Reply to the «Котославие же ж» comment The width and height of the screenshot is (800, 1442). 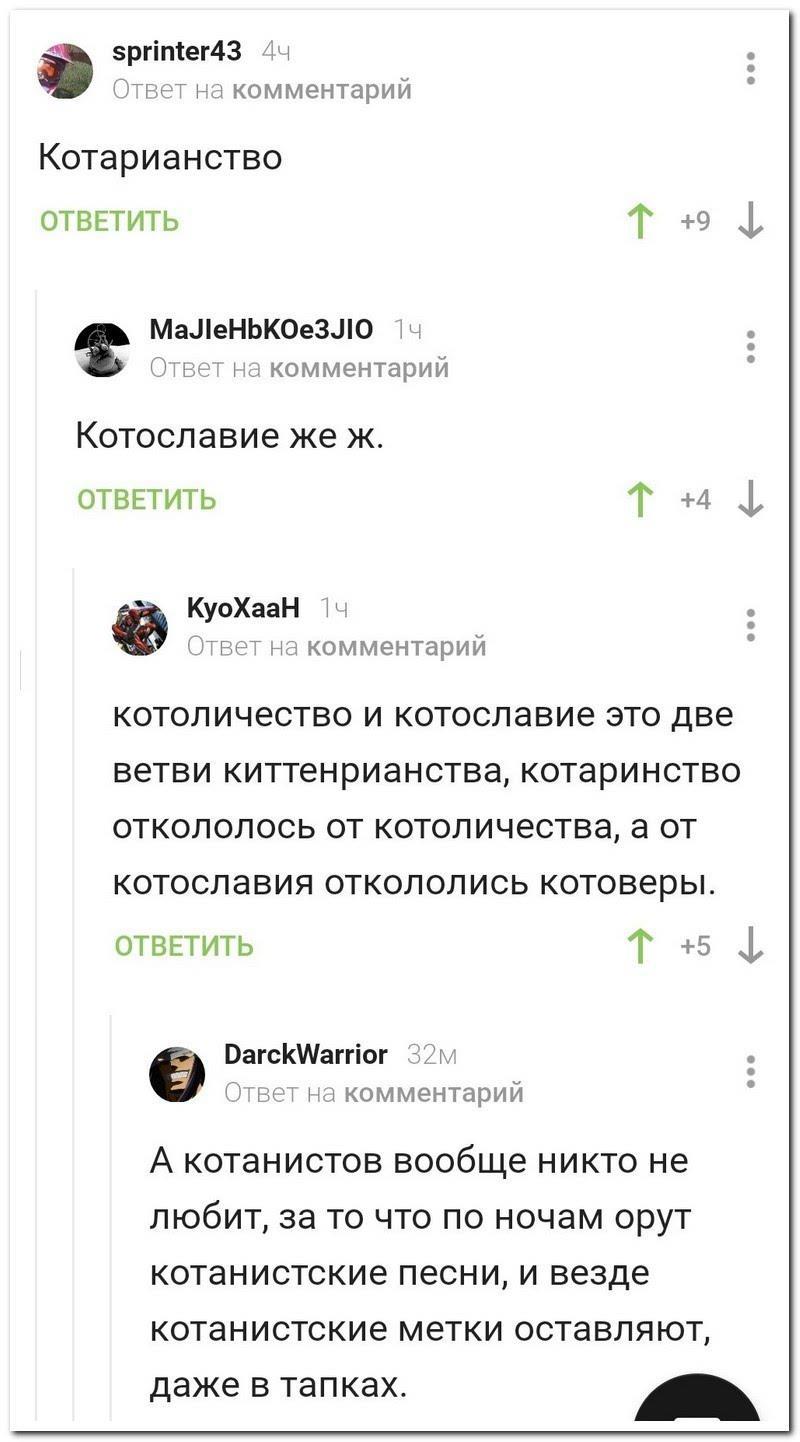click(x=147, y=499)
